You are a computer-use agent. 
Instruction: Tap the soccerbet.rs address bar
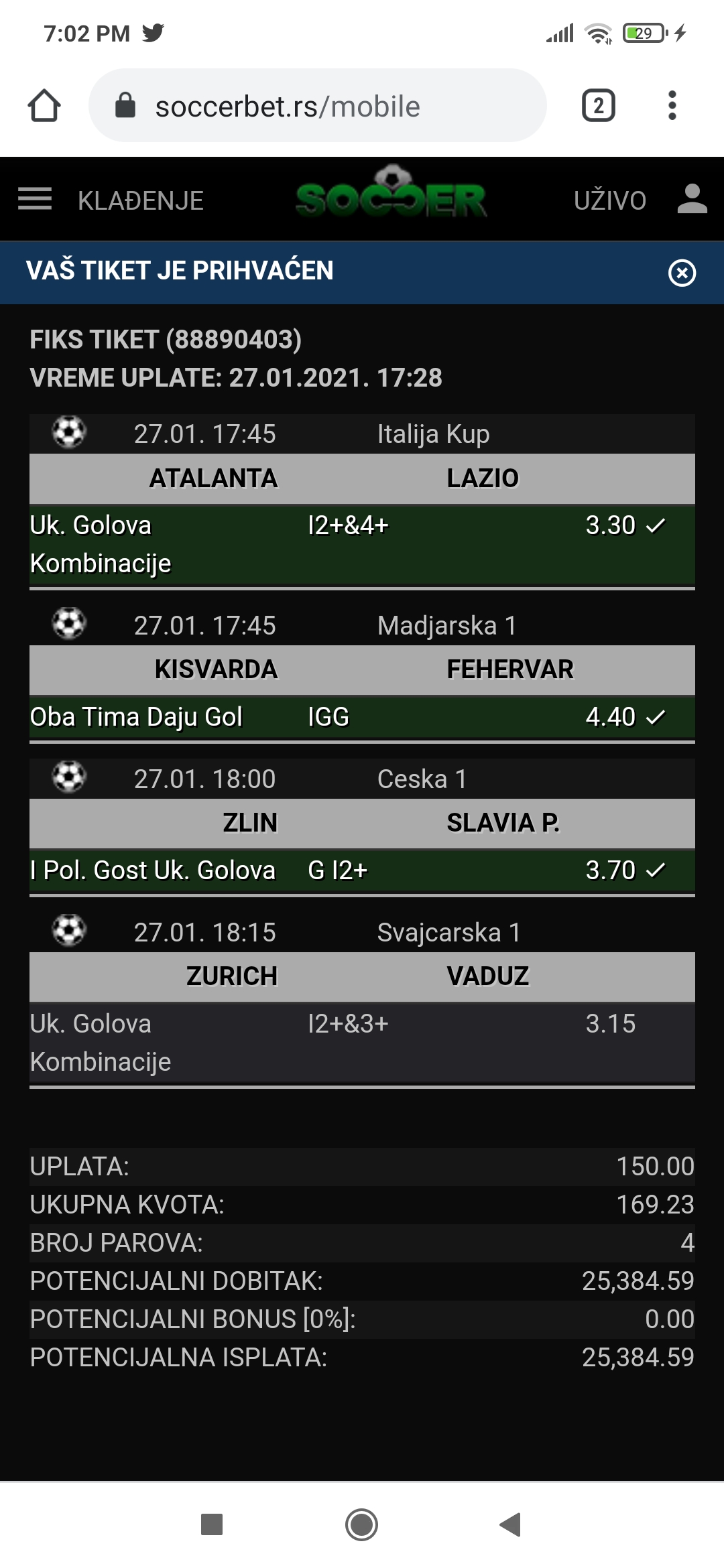318,106
